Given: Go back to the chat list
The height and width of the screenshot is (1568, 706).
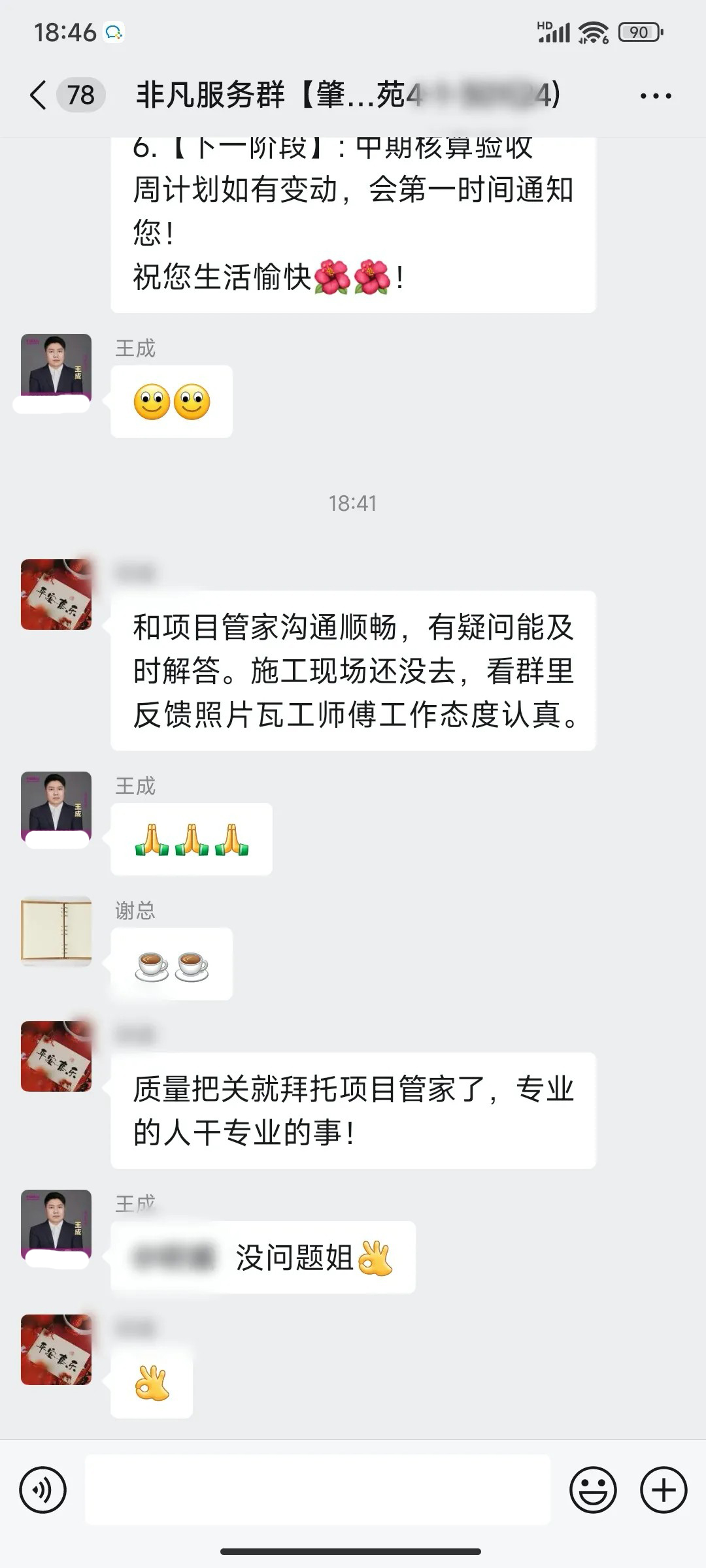Looking at the screenshot, I should [x=39, y=95].
